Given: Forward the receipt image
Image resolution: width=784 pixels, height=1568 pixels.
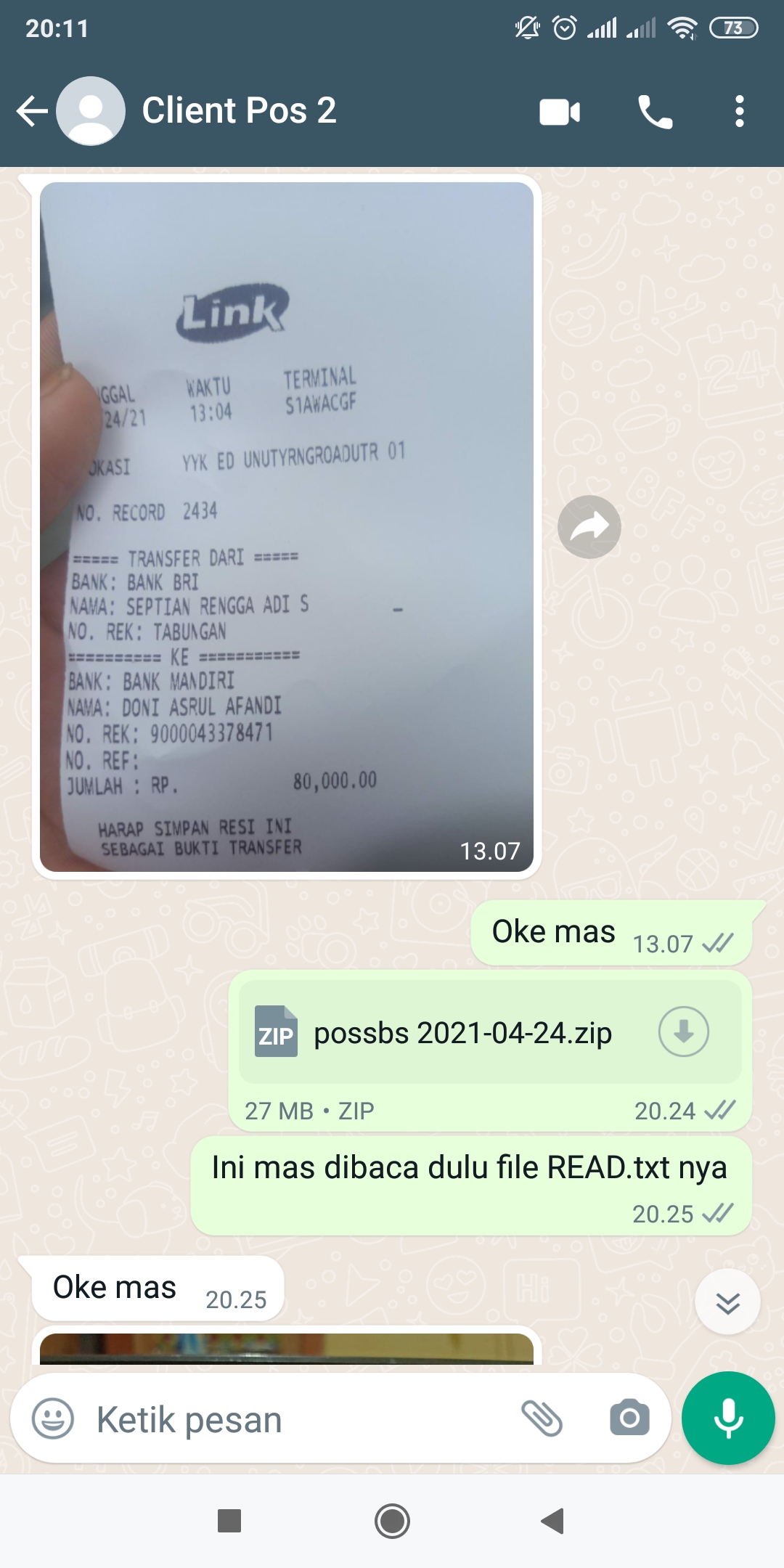Looking at the screenshot, I should point(589,526).
